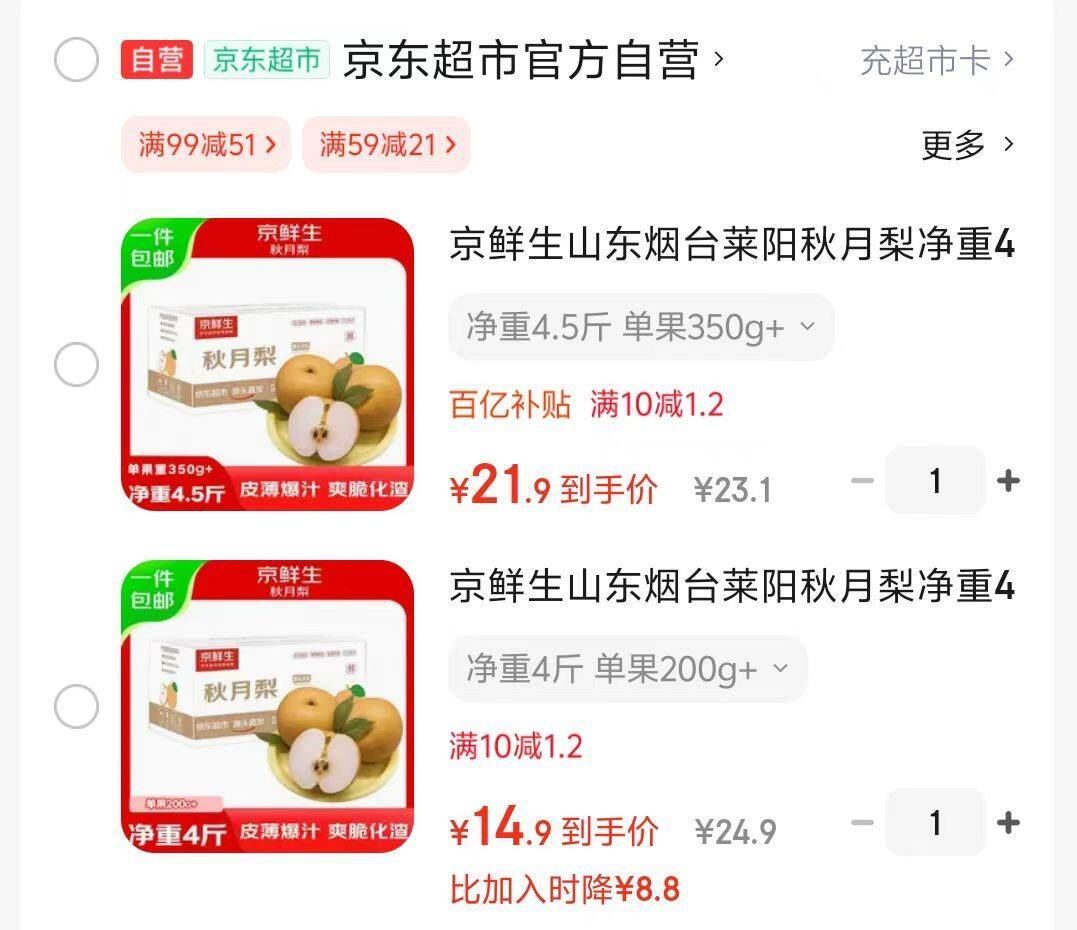This screenshot has height=930, width=1077.
Task: Expand the 净重4.5斤 单果350g+ spec dropdown
Action: click(x=640, y=327)
